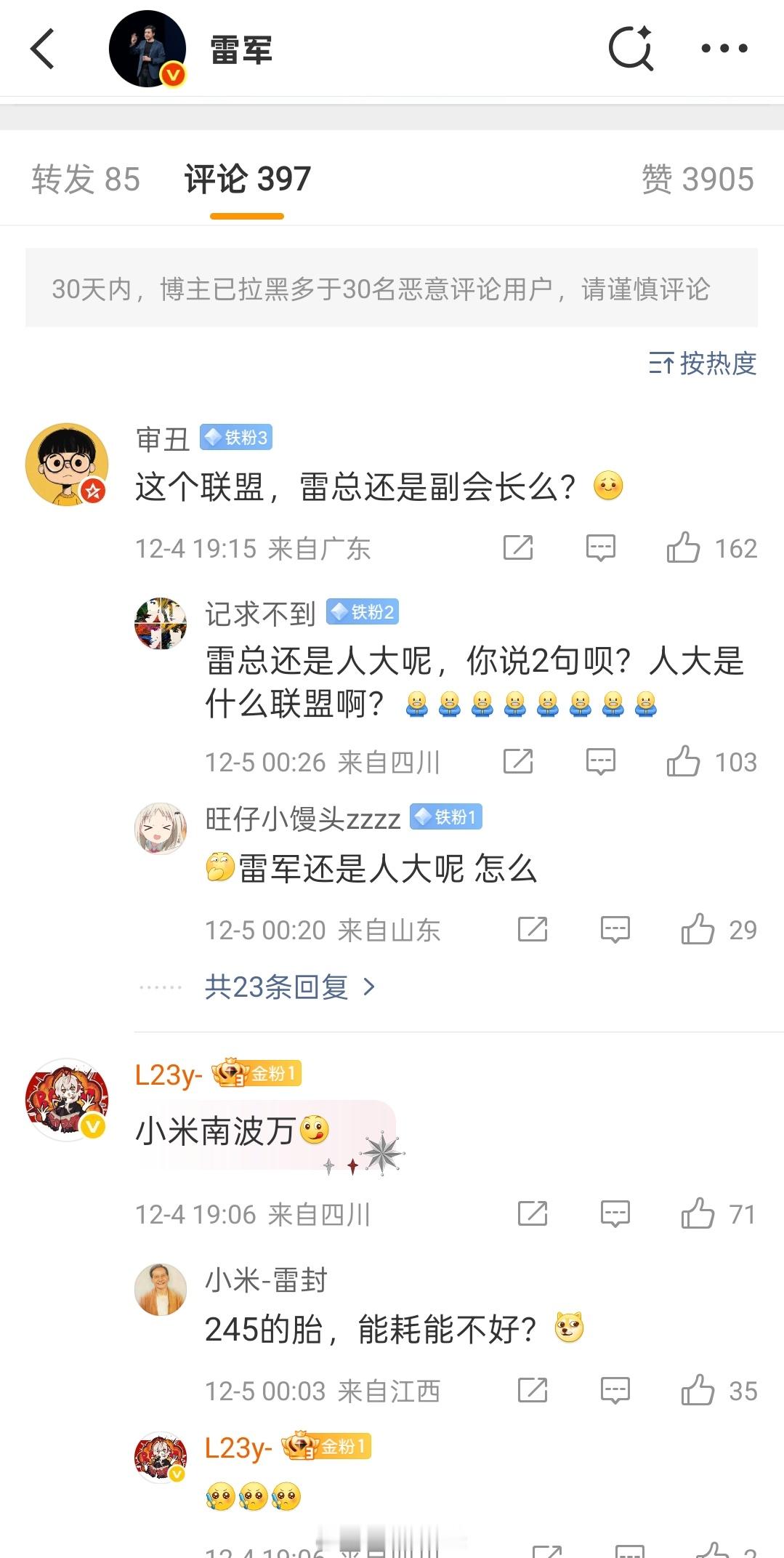
Task: Share 审丑's comment via the forward icon
Action: [517, 547]
